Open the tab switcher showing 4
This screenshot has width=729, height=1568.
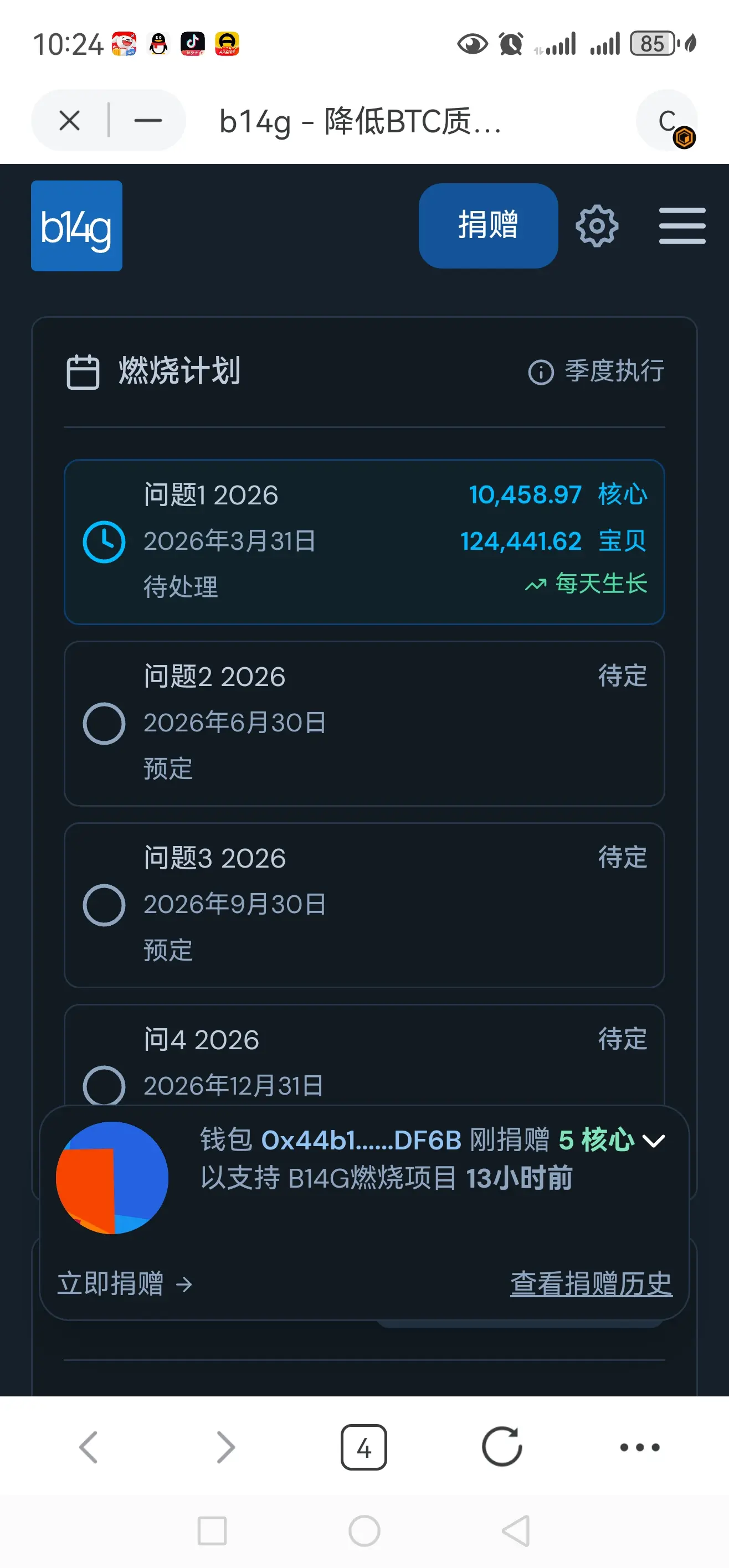(363, 1447)
